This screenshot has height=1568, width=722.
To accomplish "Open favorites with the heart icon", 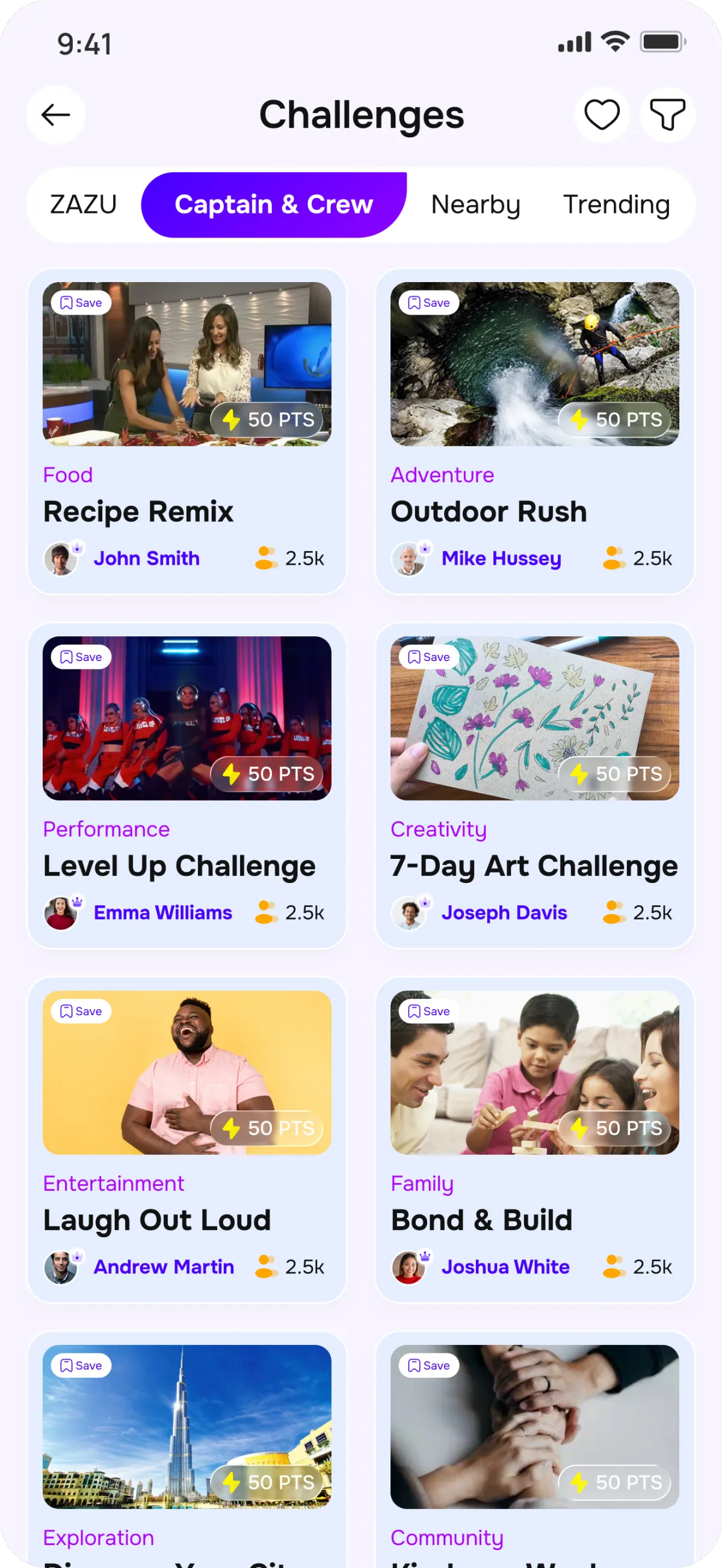I will pyautogui.click(x=602, y=114).
